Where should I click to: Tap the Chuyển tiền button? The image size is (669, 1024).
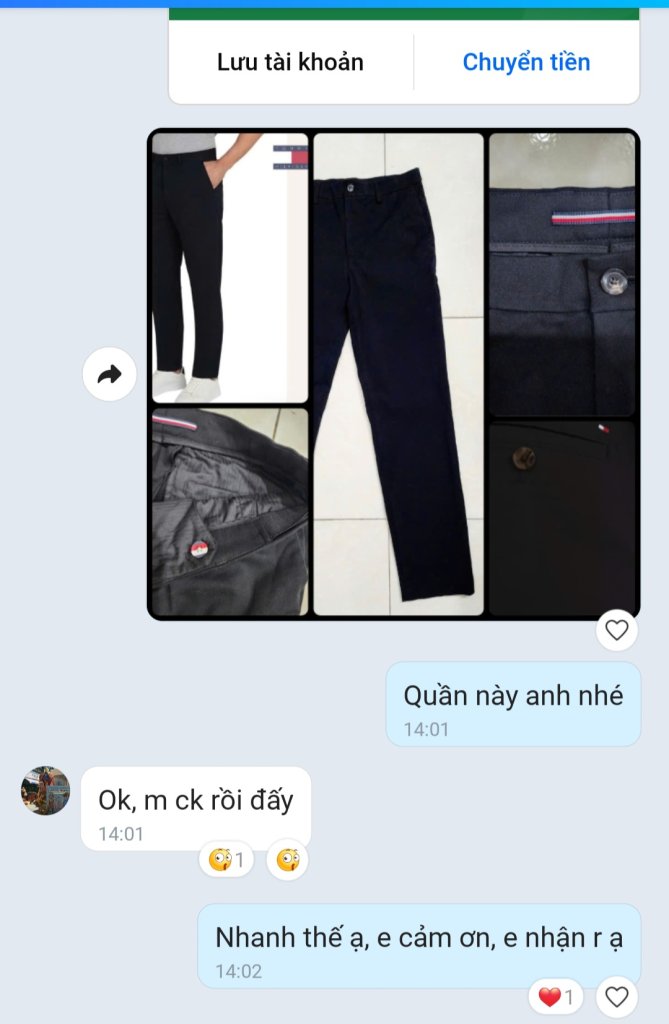[x=526, y=62]
